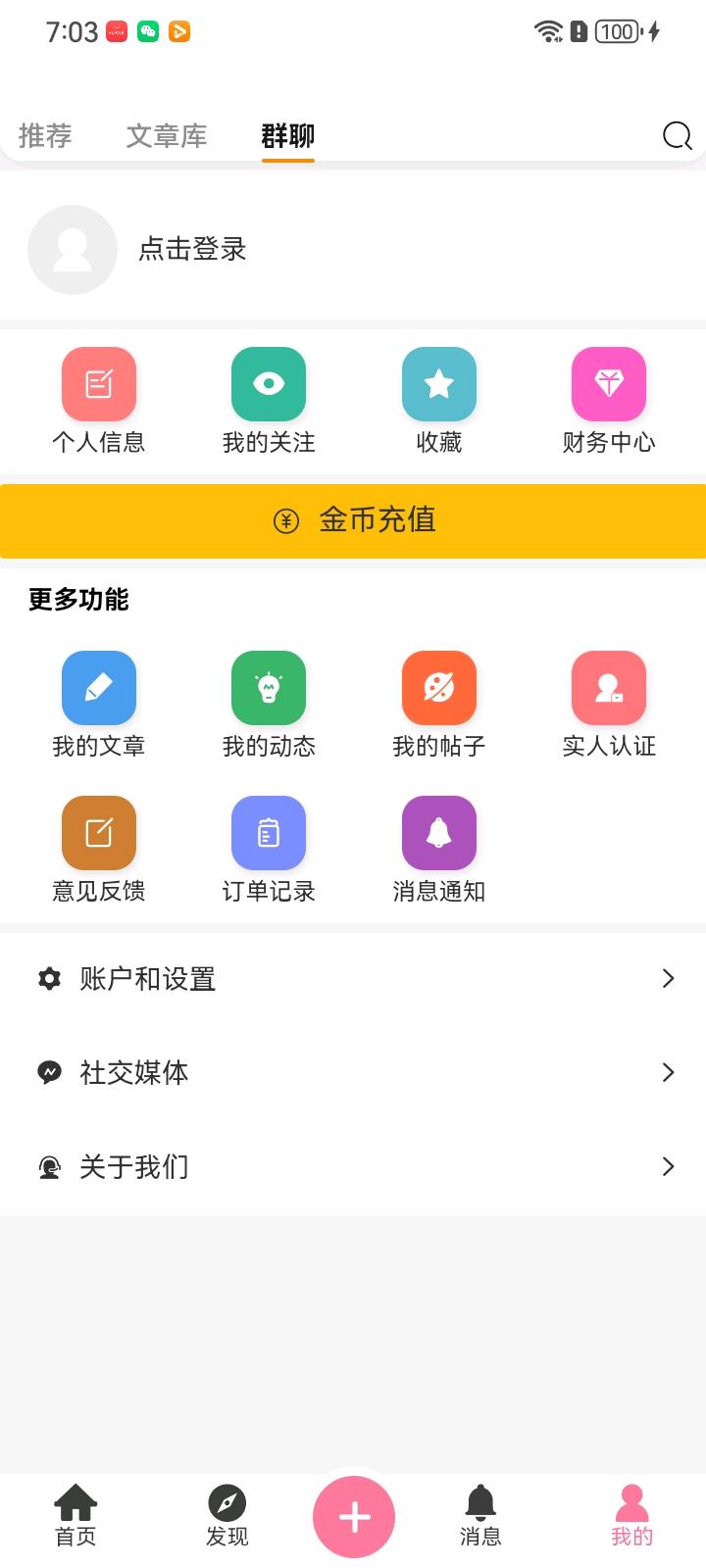
Task: Open the search icon in top bar
Action: (x=677, y=135)
